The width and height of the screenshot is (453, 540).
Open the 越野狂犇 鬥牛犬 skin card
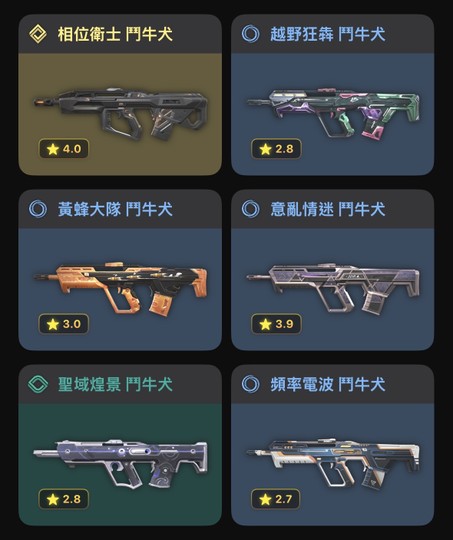(332, 95)
